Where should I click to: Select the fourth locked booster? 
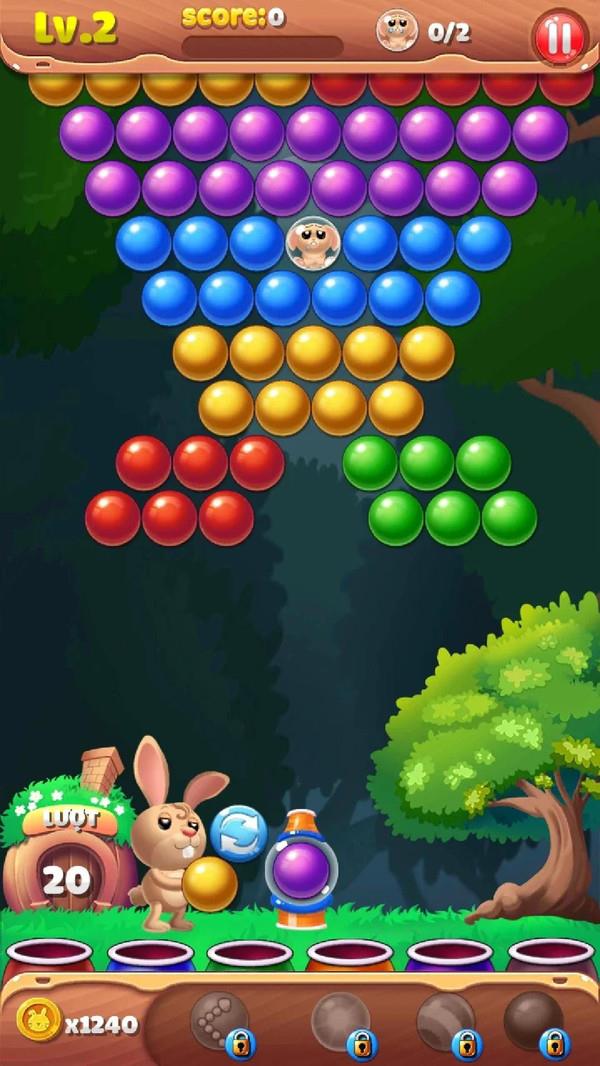pos(533,1022)
